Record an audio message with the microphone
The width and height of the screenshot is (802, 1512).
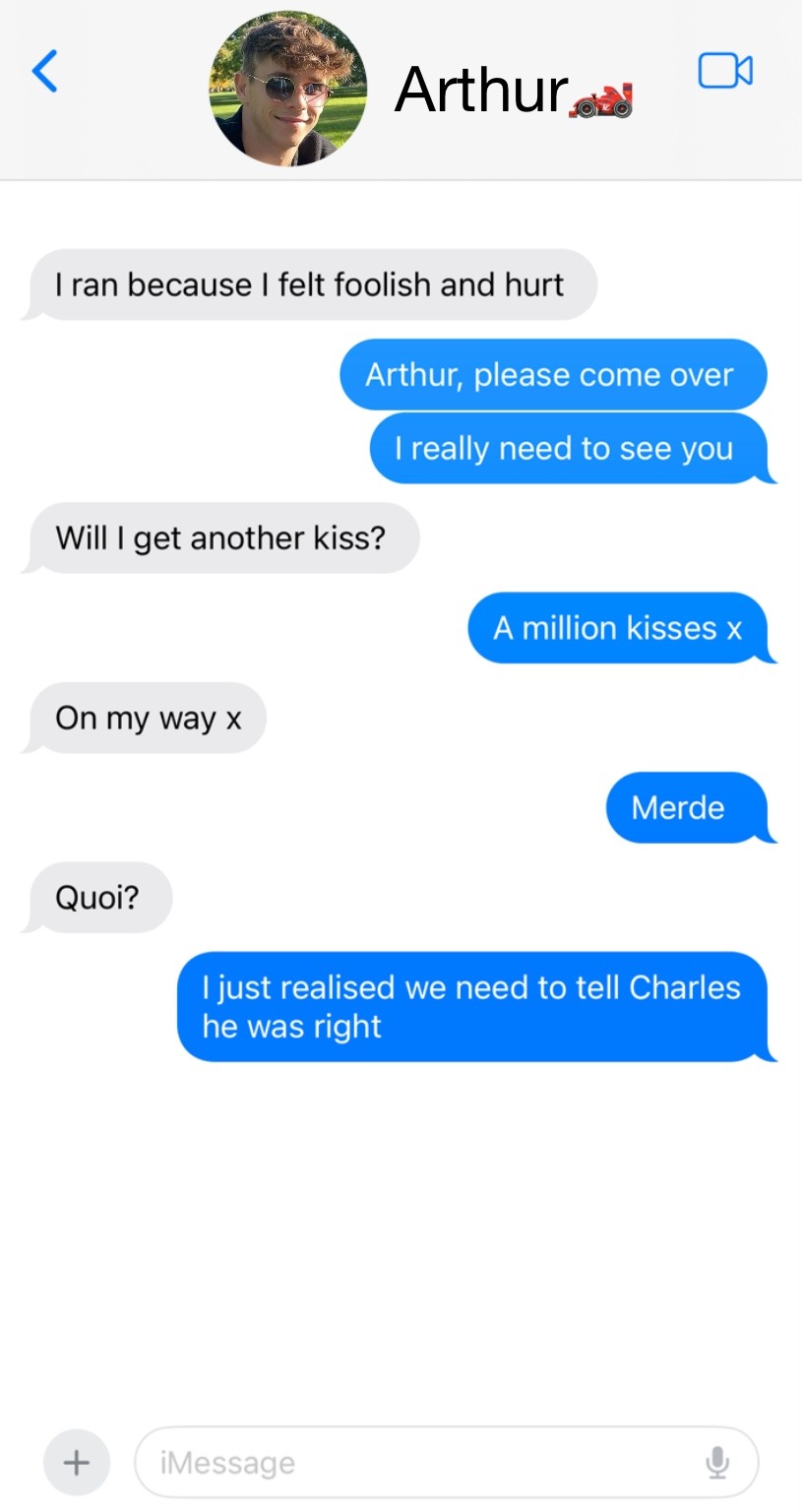coord(718,1463)
